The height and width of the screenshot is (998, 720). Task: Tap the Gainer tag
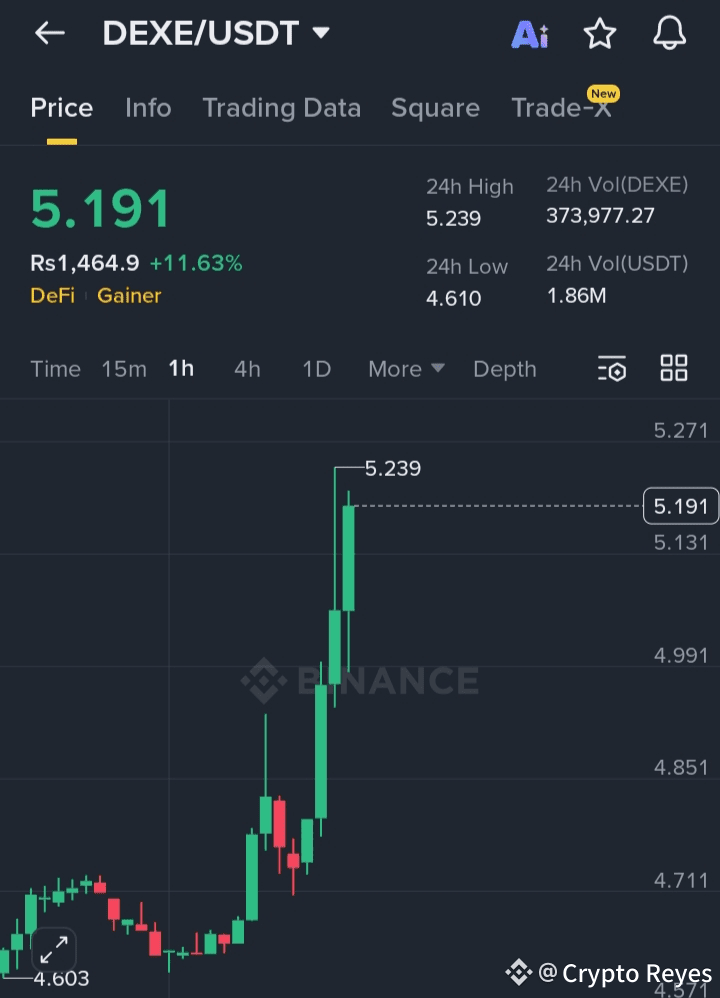[x=129, y=295]
